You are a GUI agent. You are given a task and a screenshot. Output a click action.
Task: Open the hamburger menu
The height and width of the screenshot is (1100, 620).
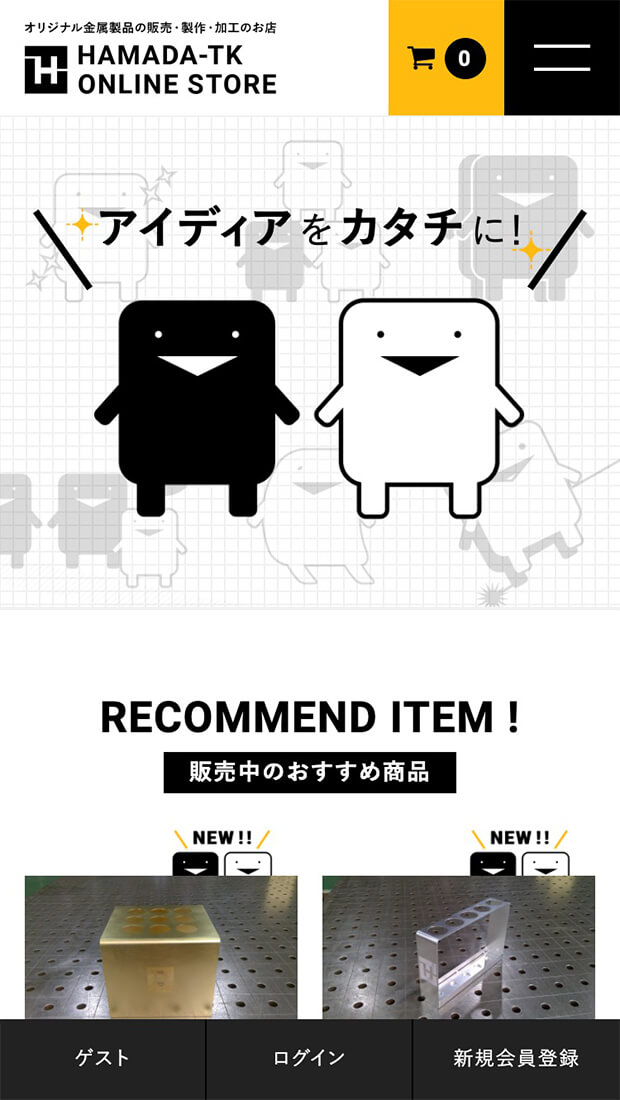(x=562, y=58)
